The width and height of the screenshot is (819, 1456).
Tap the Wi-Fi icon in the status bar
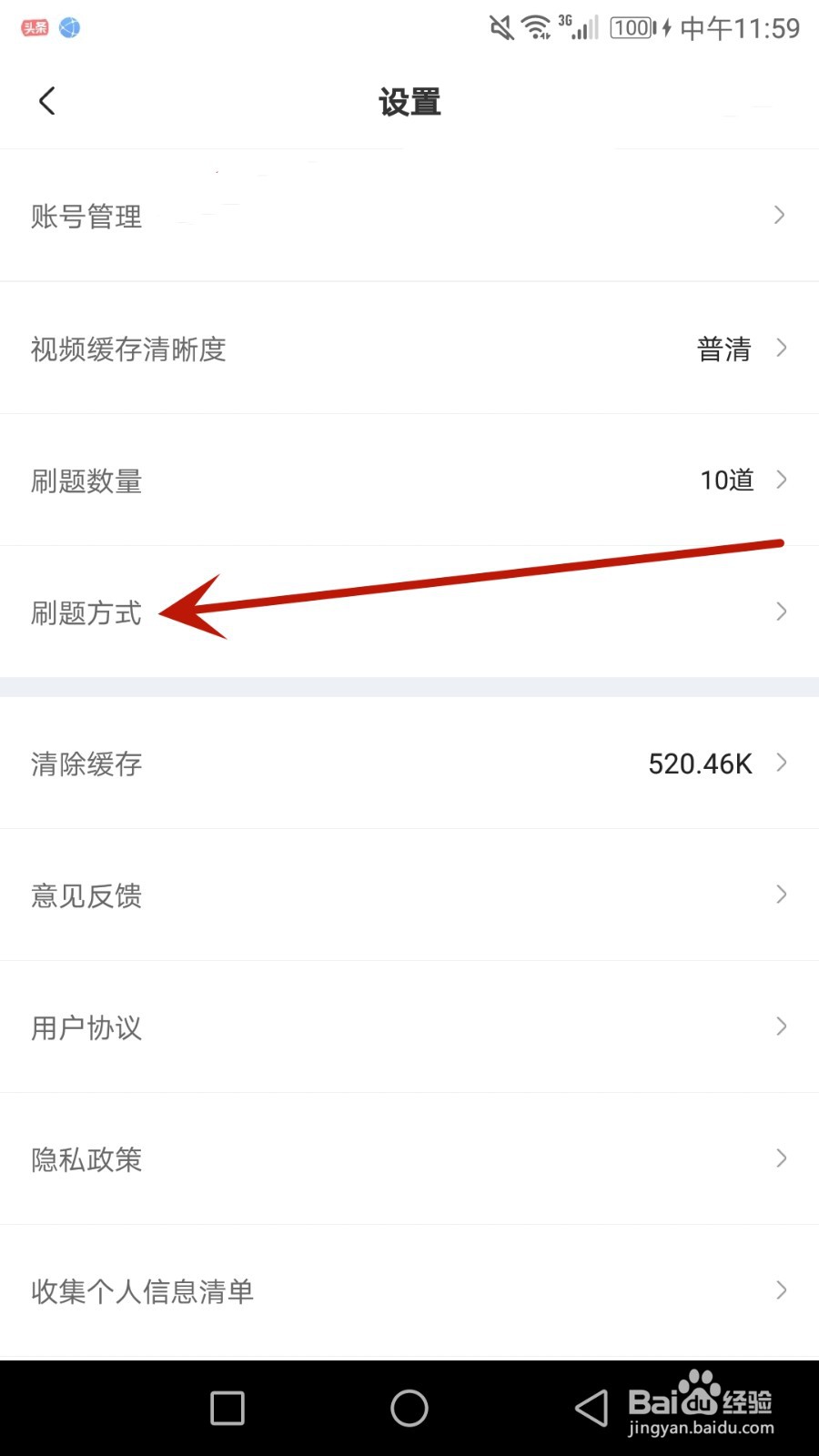[535, 25]
